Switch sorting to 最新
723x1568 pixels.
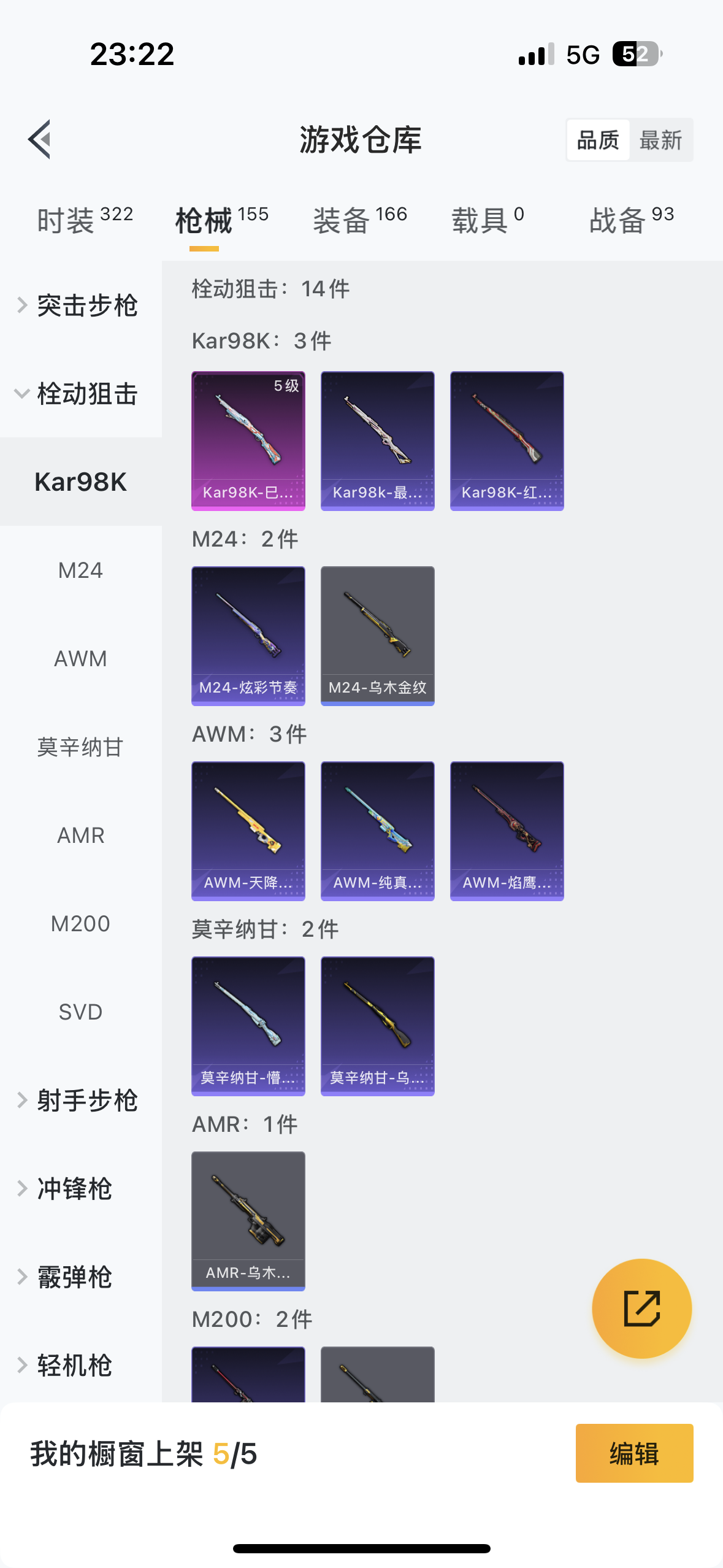660,140
